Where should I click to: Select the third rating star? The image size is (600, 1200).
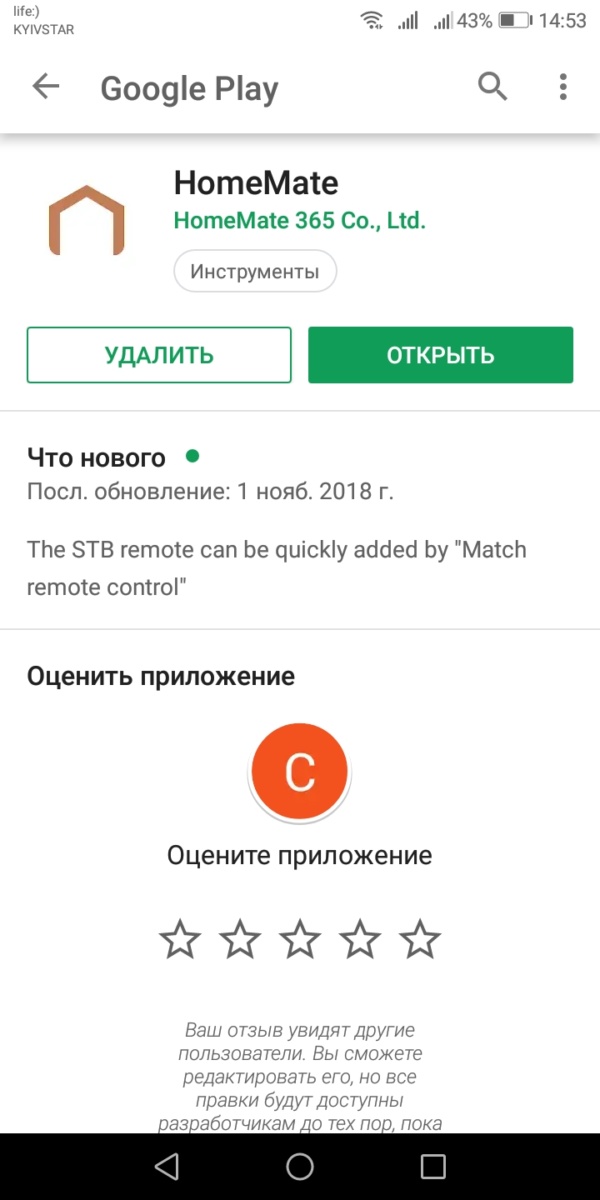pyautogui.click(x=300, y=940)
